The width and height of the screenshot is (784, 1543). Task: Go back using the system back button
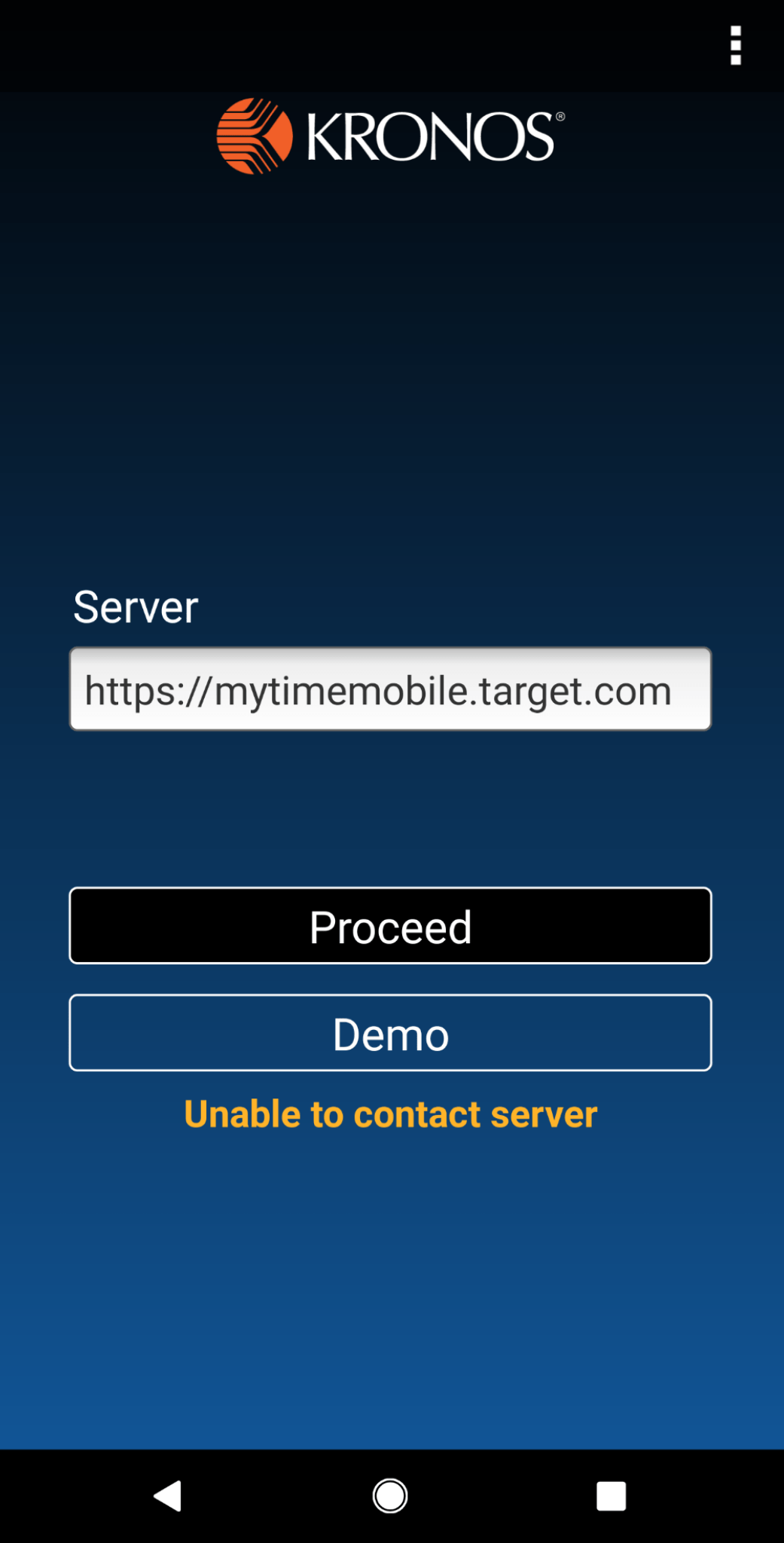167,1496
